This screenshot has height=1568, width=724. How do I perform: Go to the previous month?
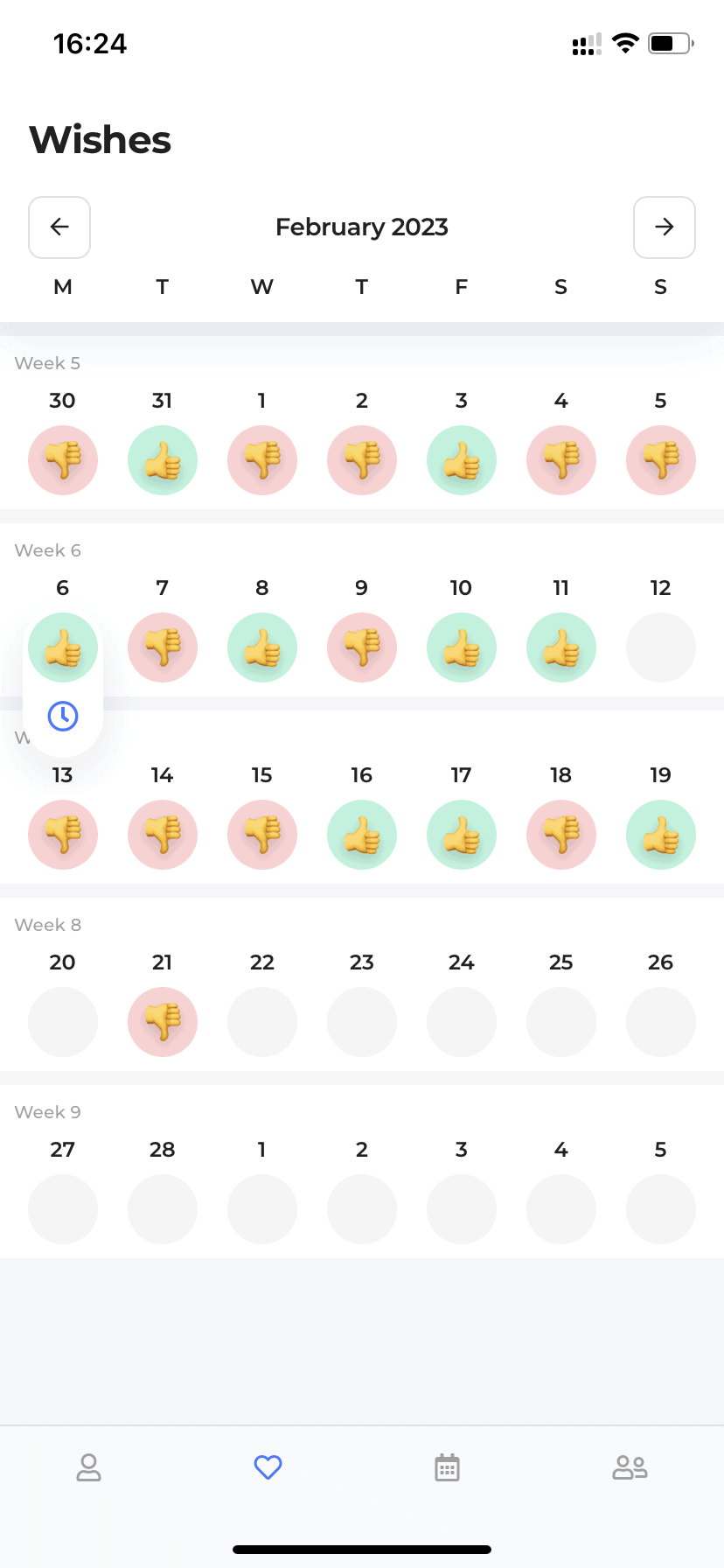(x=59, y=227)
